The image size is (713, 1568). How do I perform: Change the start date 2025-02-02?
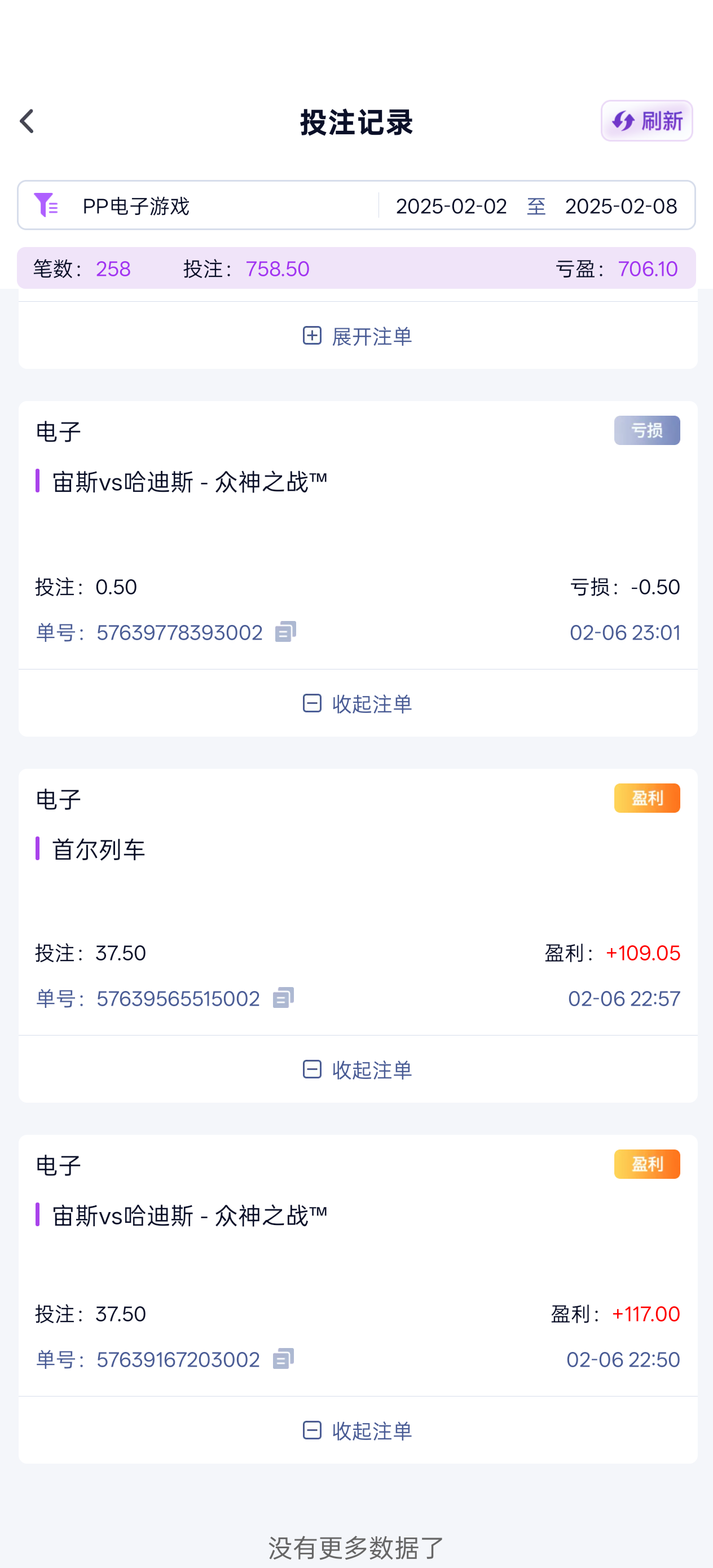click(451, 206)
